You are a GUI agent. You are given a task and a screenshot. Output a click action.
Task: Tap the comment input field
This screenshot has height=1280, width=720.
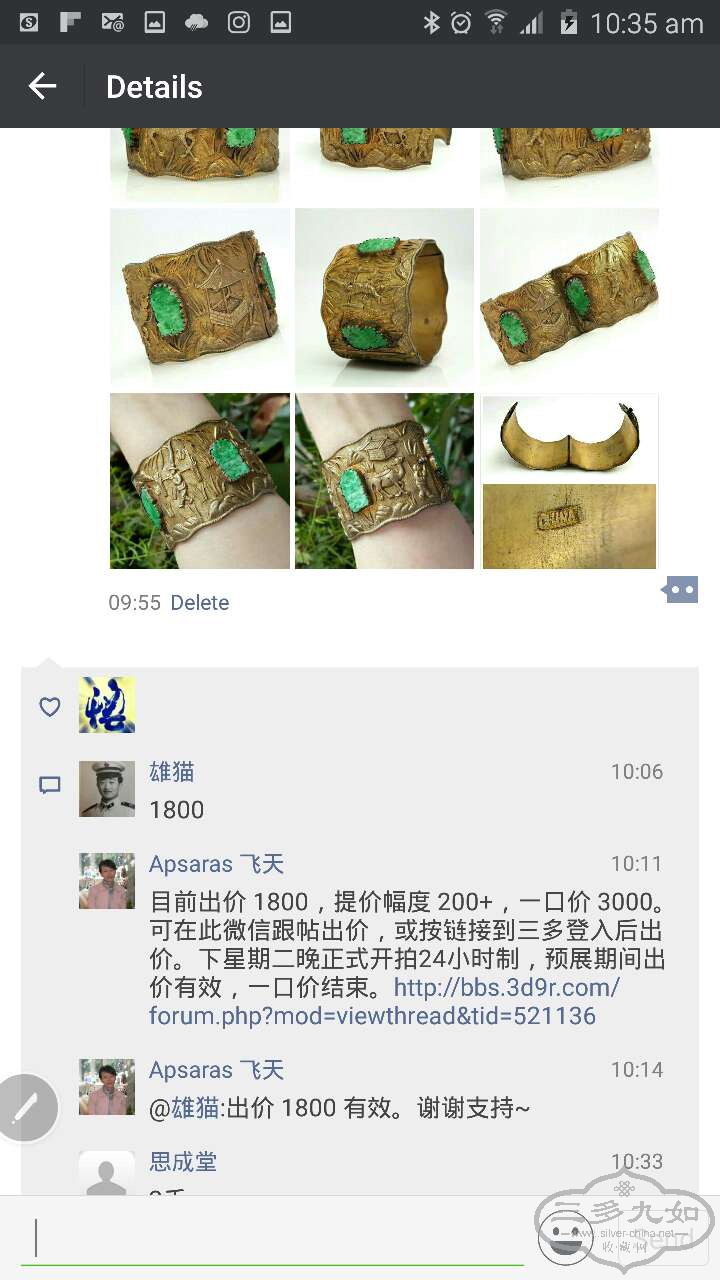[270, 1238]
